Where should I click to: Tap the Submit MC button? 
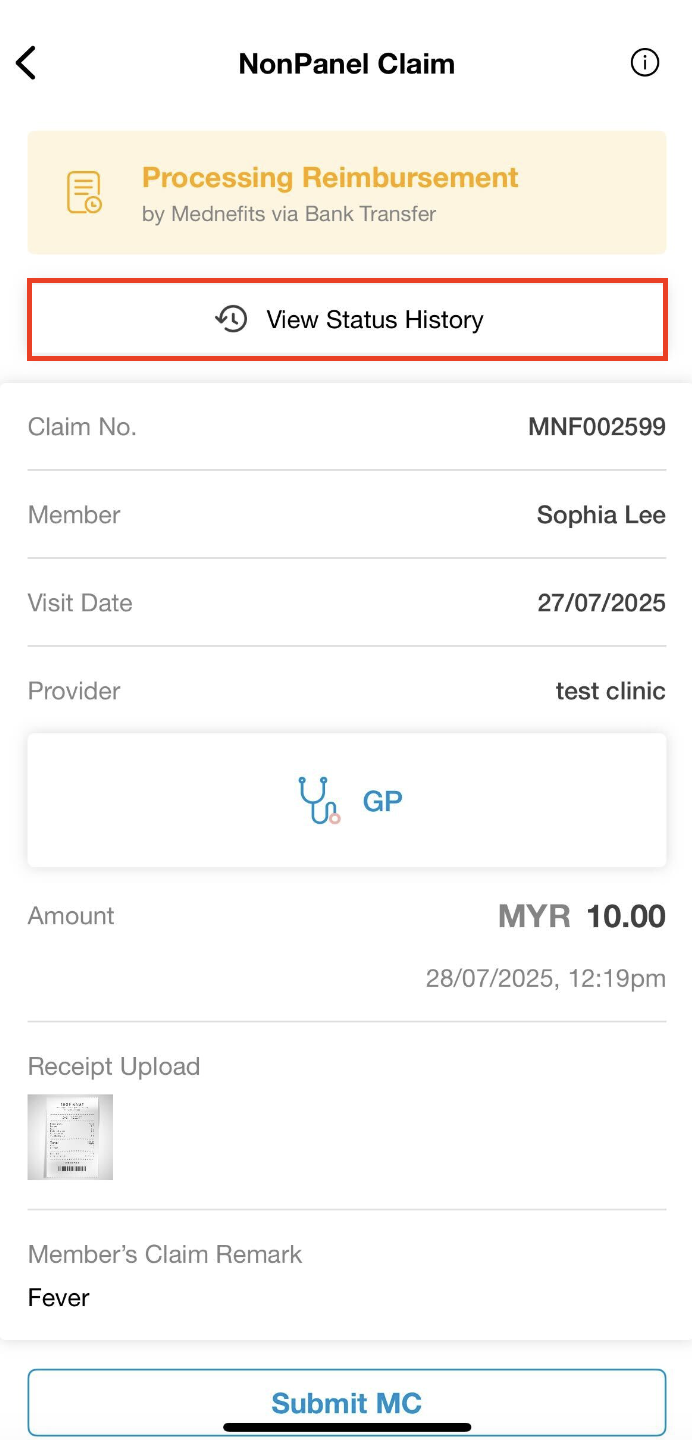(347, 1402)
